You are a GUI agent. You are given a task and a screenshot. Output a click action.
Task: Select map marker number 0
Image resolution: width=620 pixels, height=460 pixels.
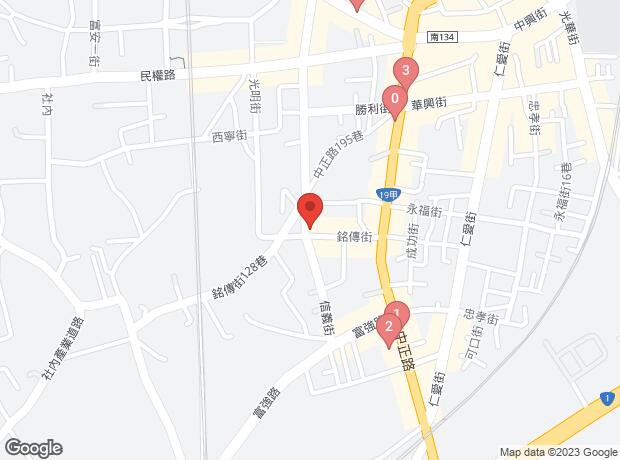(396, 99)
